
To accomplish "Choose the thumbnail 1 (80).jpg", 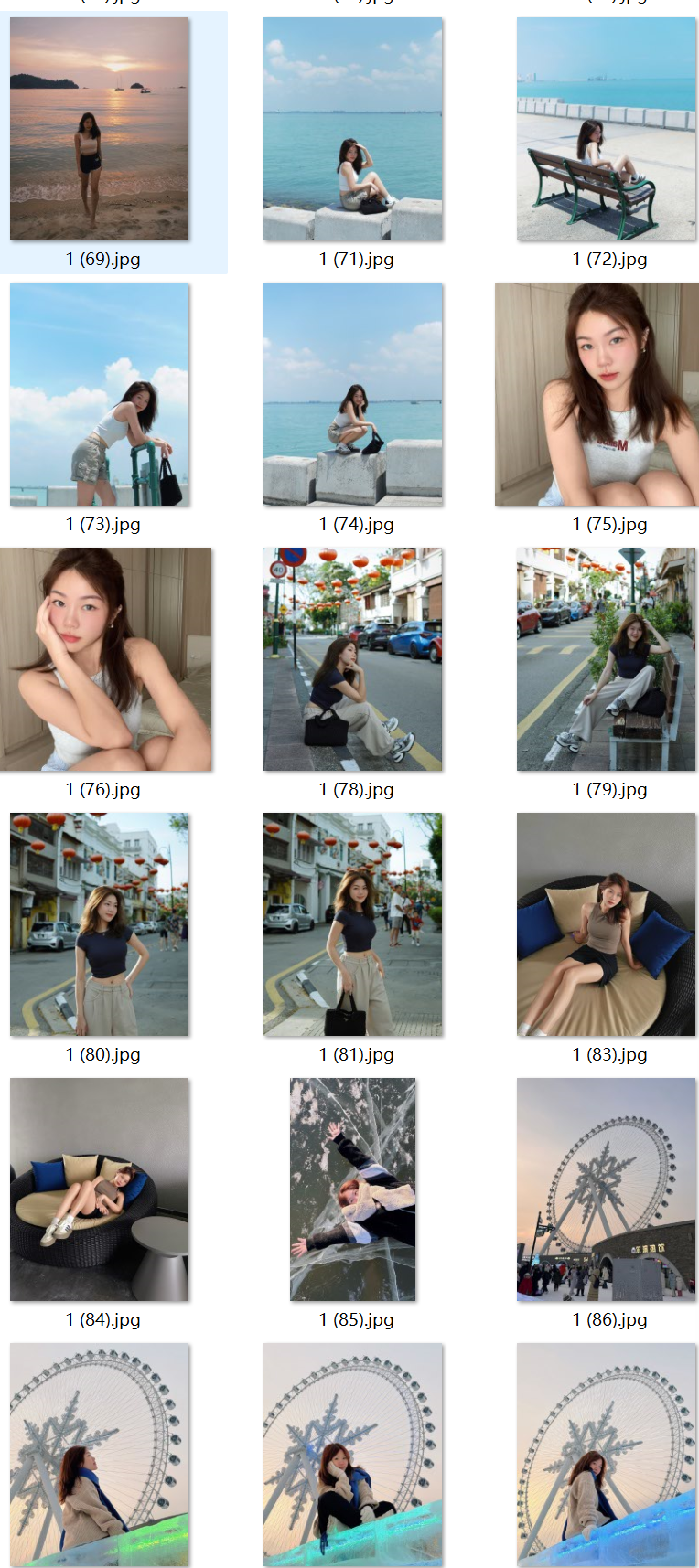I will click(100, 924).
